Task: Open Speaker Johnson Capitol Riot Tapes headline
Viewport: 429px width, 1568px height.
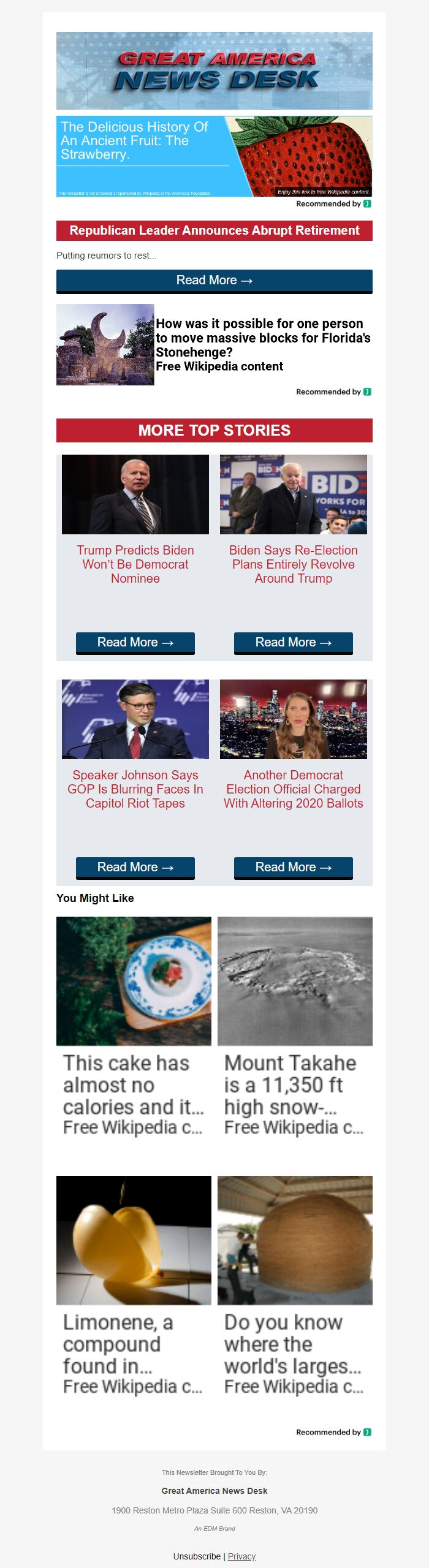Action: 135,789
